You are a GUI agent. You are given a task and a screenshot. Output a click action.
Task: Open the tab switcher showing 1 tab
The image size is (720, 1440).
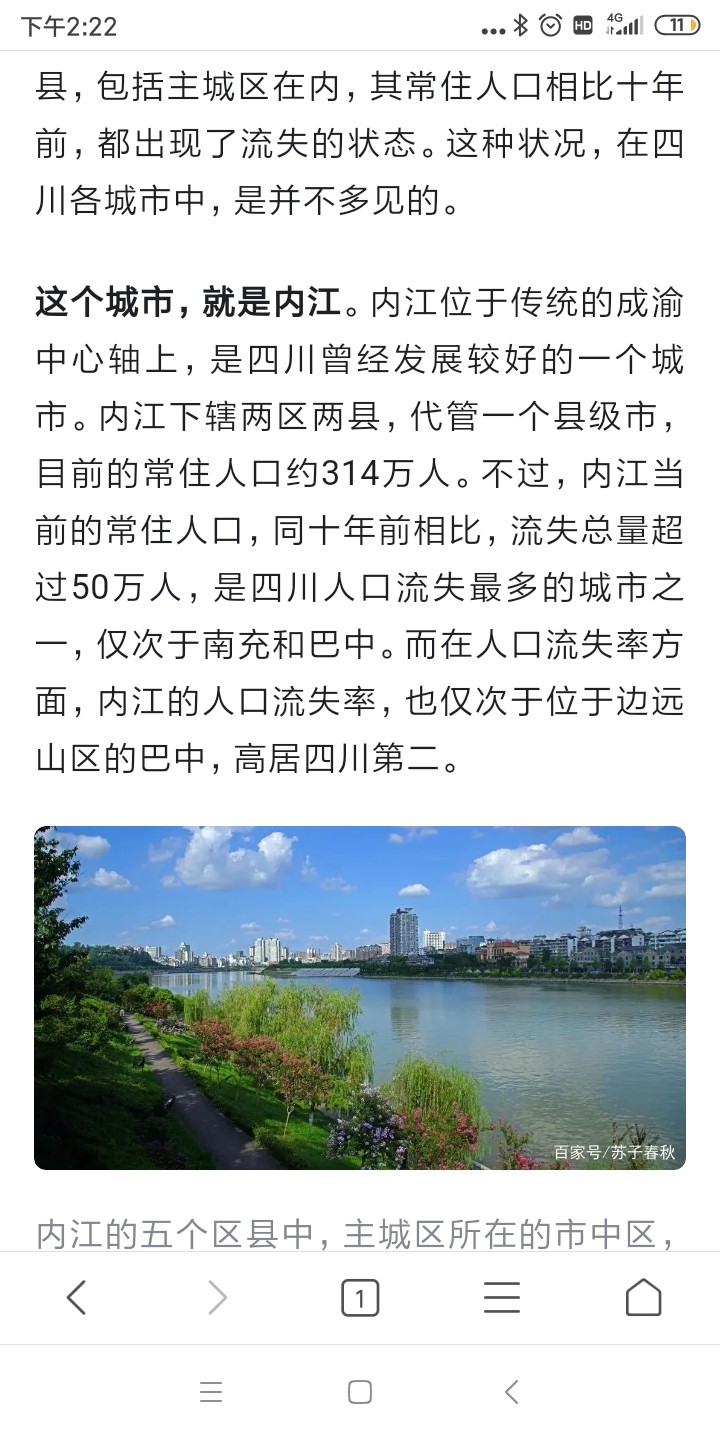pyautogui.click(x=360, y=1298)
